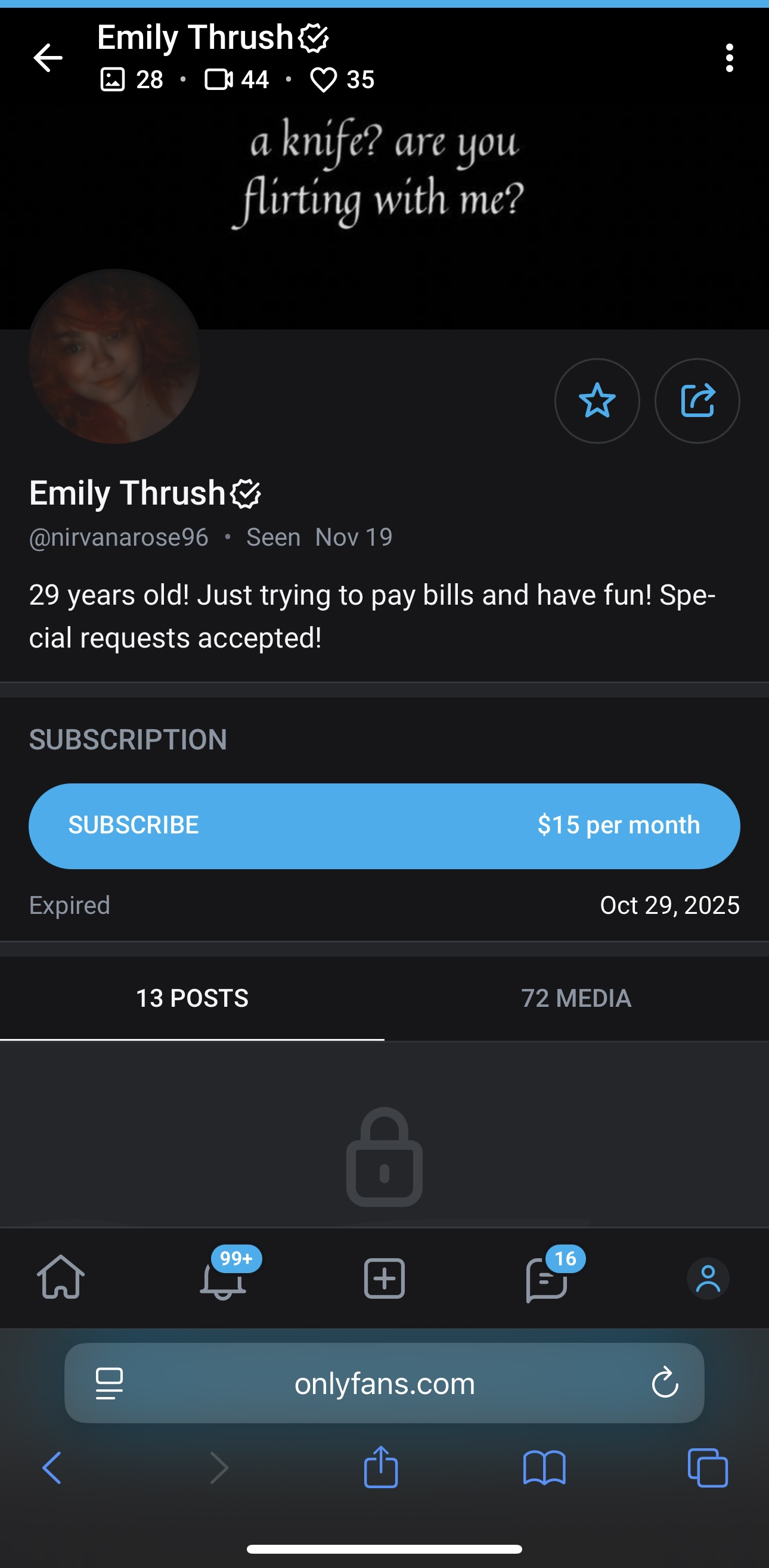Image resolution: width=769 pixels, height=1568 pixels.
Task: Open the three-dot overflow menu
Action: coord(729,58)
